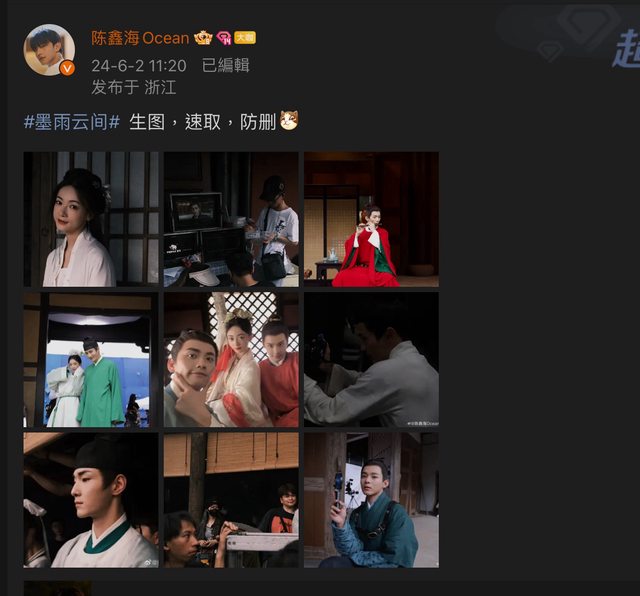Open the group selfie photo
The height and width of the screenshot is (596, 640).
231,359
